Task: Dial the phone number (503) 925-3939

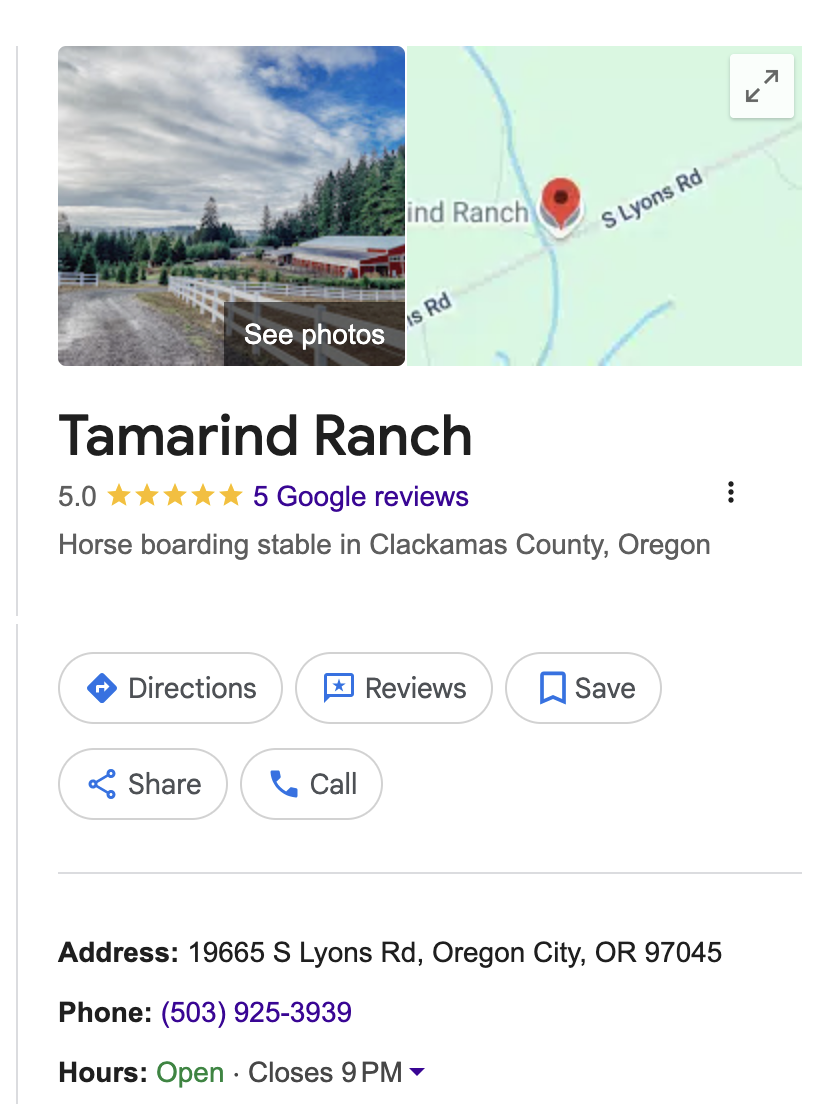Action: 256,1013
